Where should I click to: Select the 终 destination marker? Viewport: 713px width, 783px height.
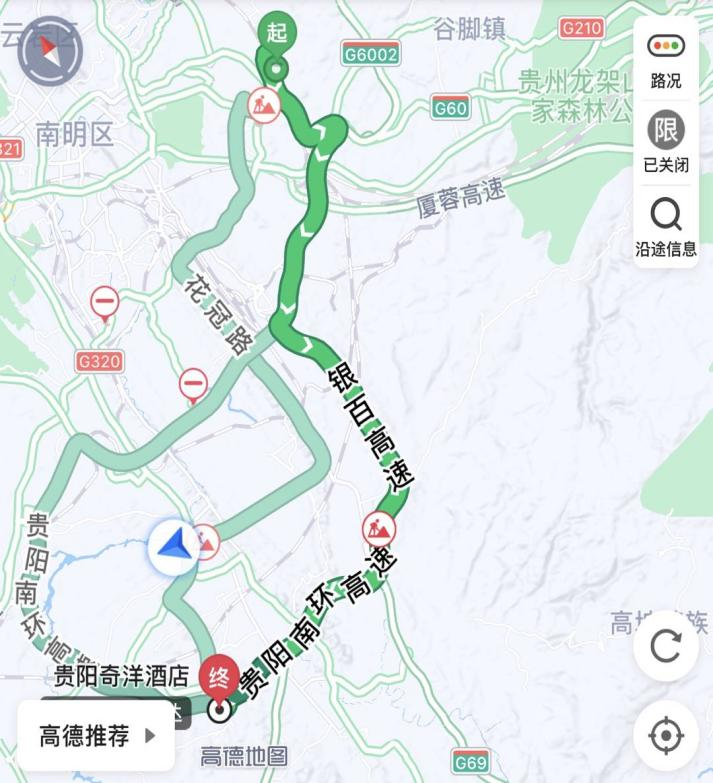pyautogui.click(x=219, y=678)
